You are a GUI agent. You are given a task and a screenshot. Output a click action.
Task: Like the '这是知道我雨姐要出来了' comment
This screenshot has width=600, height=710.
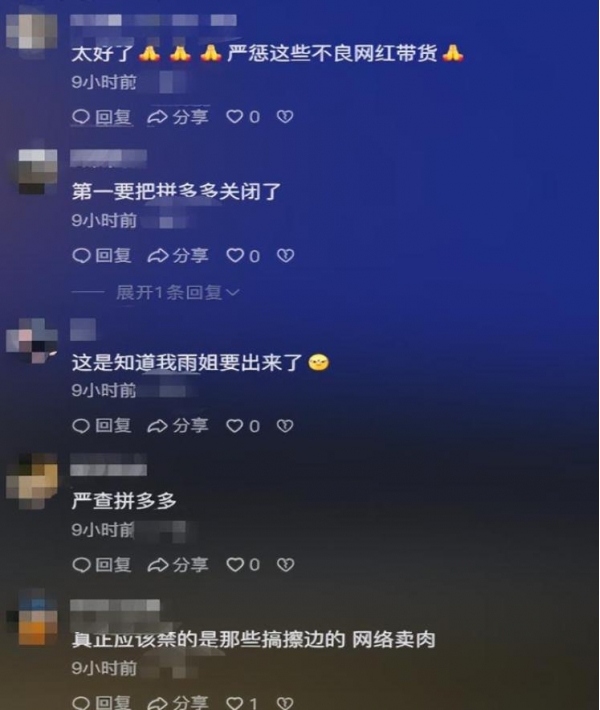coord(236,426)
